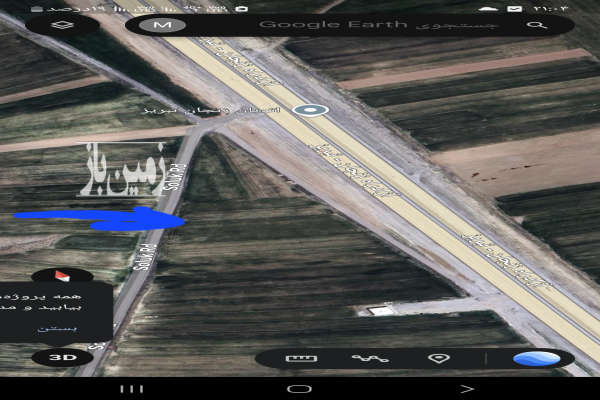
Task: Open the blue globe button
Action: pyautogui.click(x=537, y=358)
